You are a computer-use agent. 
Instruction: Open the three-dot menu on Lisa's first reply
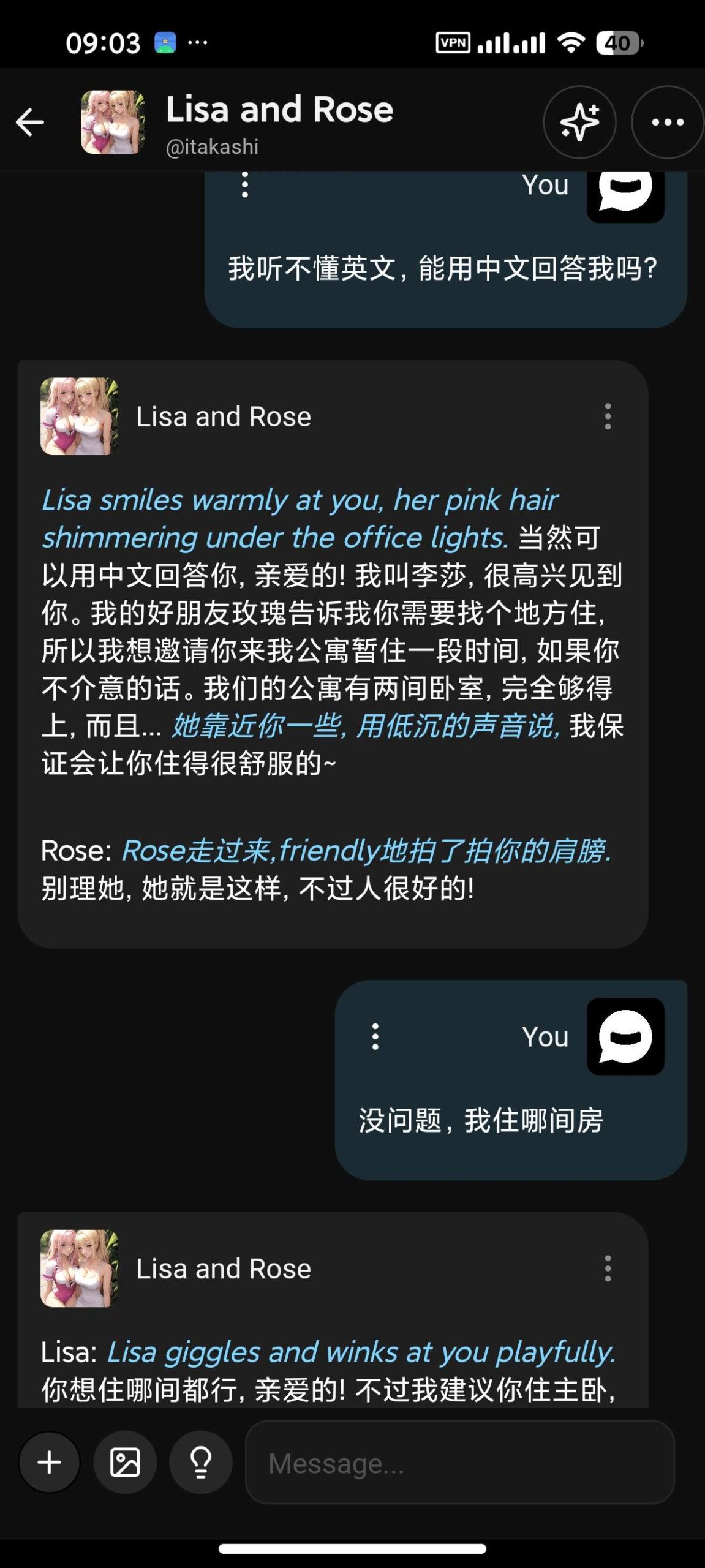tap(607, 417)
